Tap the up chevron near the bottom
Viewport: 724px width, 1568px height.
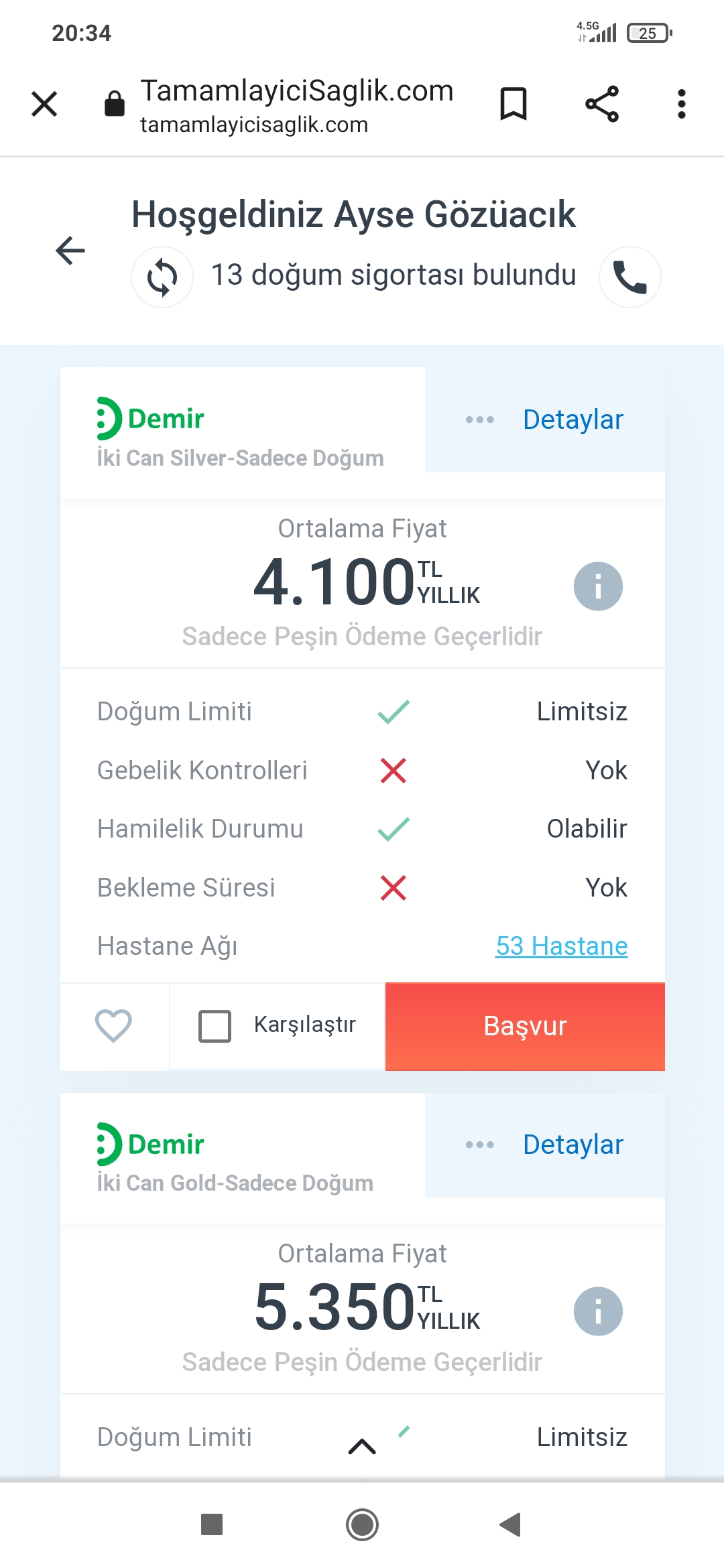(362, 1447)
